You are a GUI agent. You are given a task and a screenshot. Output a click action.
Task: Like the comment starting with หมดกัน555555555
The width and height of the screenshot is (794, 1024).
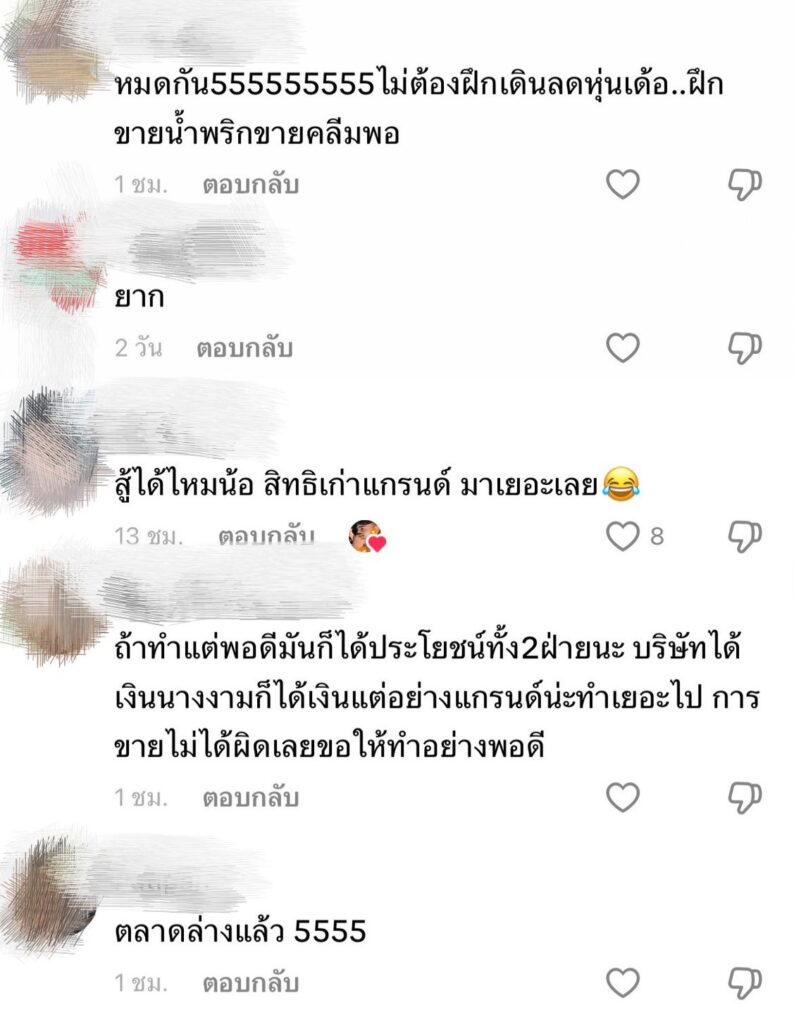[x=623, y=184]
